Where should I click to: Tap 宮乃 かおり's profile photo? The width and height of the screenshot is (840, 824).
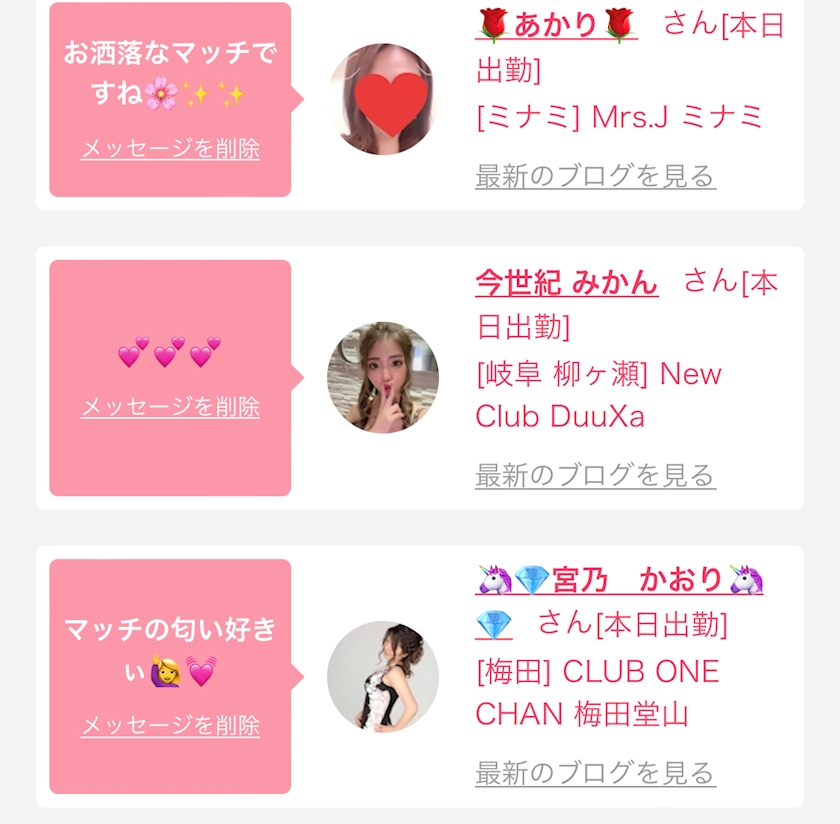[383, 676]
